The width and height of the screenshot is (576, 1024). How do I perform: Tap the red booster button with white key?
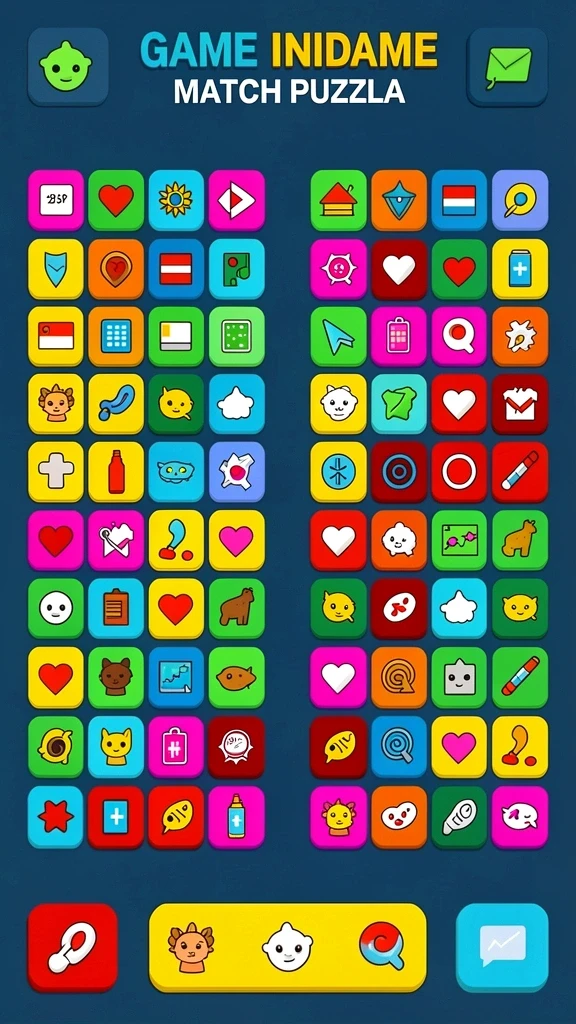click(72, 948)
